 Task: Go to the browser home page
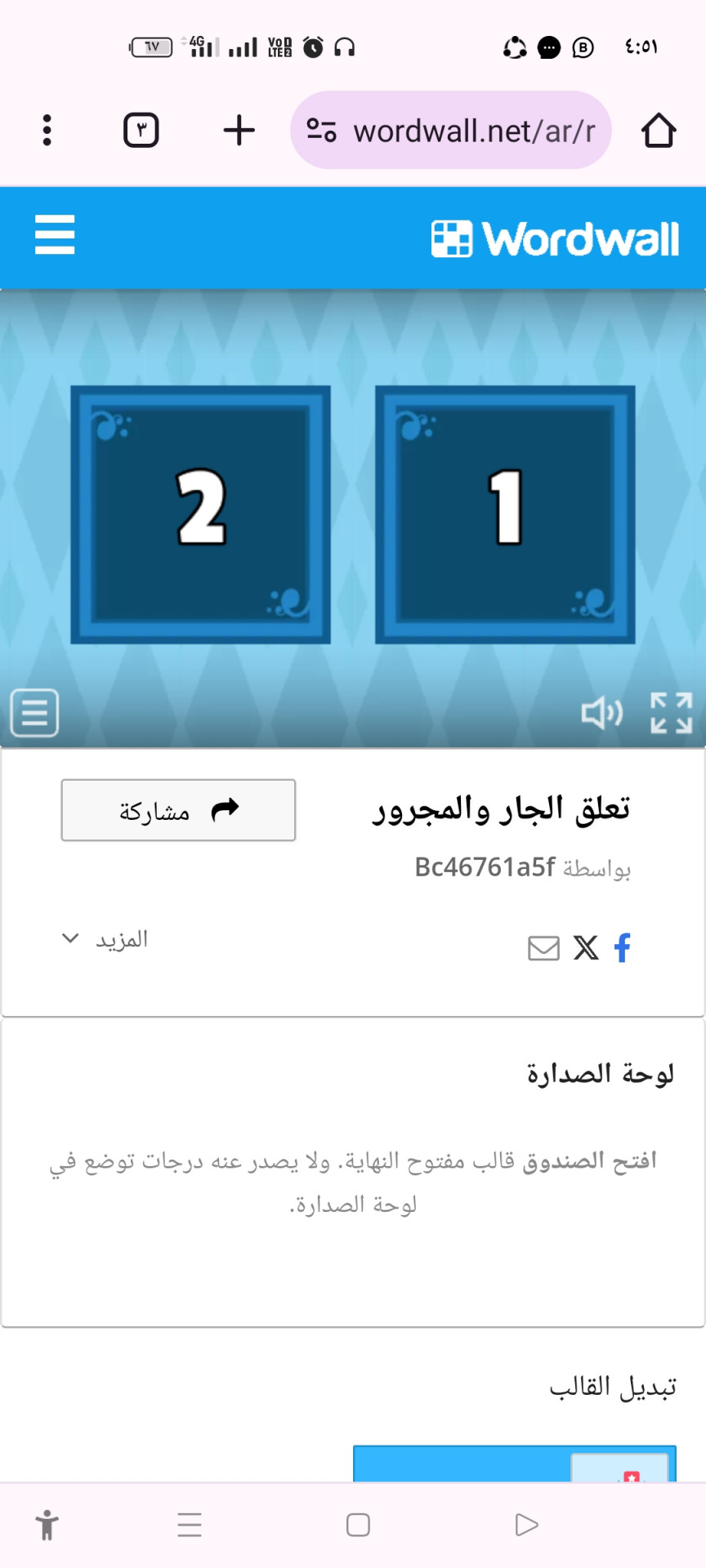pos(658,131)
